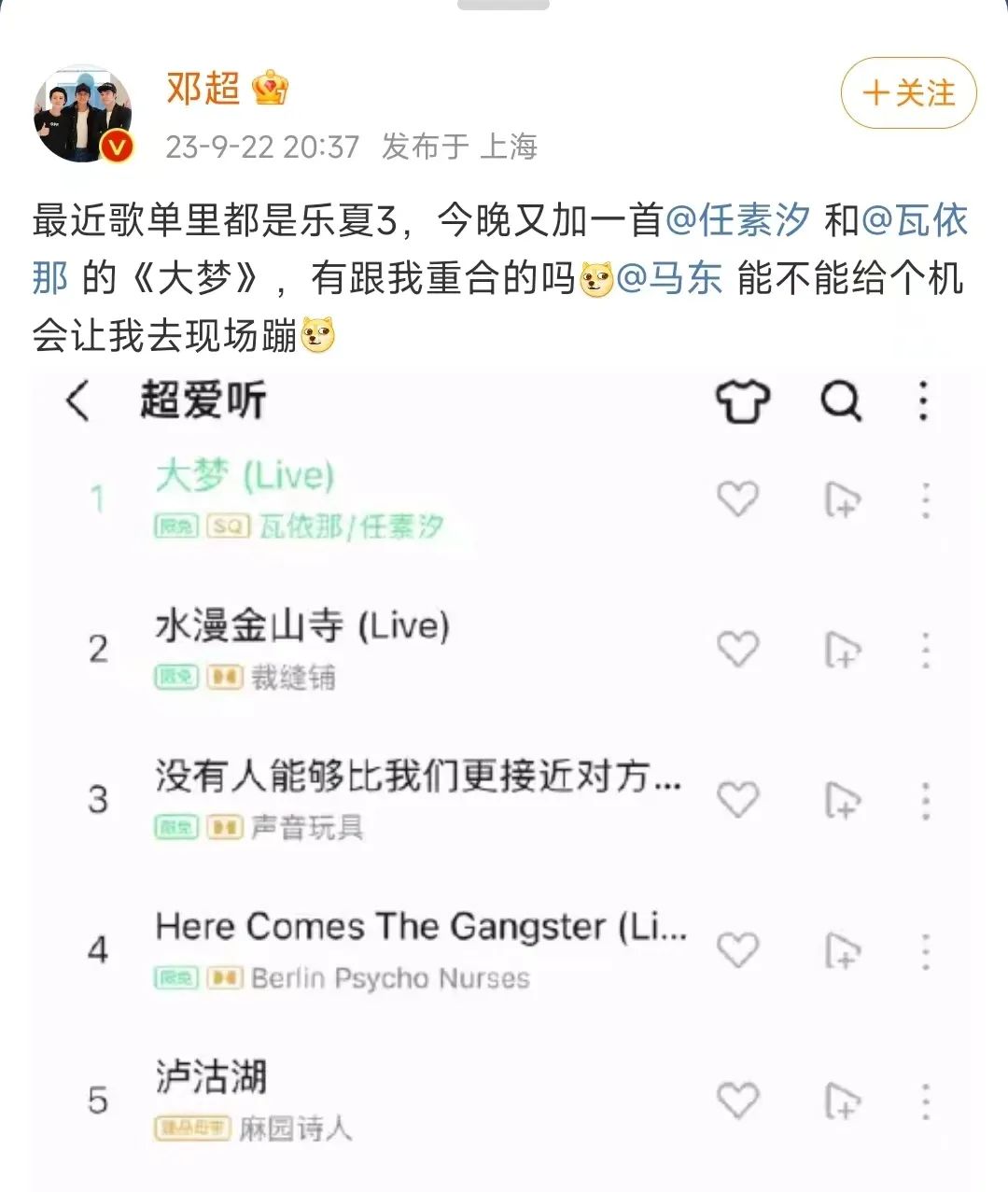This screenshot has height=1192, width=1008.
Task: Open 邓超's profile avatar
Action: [83, 114]
